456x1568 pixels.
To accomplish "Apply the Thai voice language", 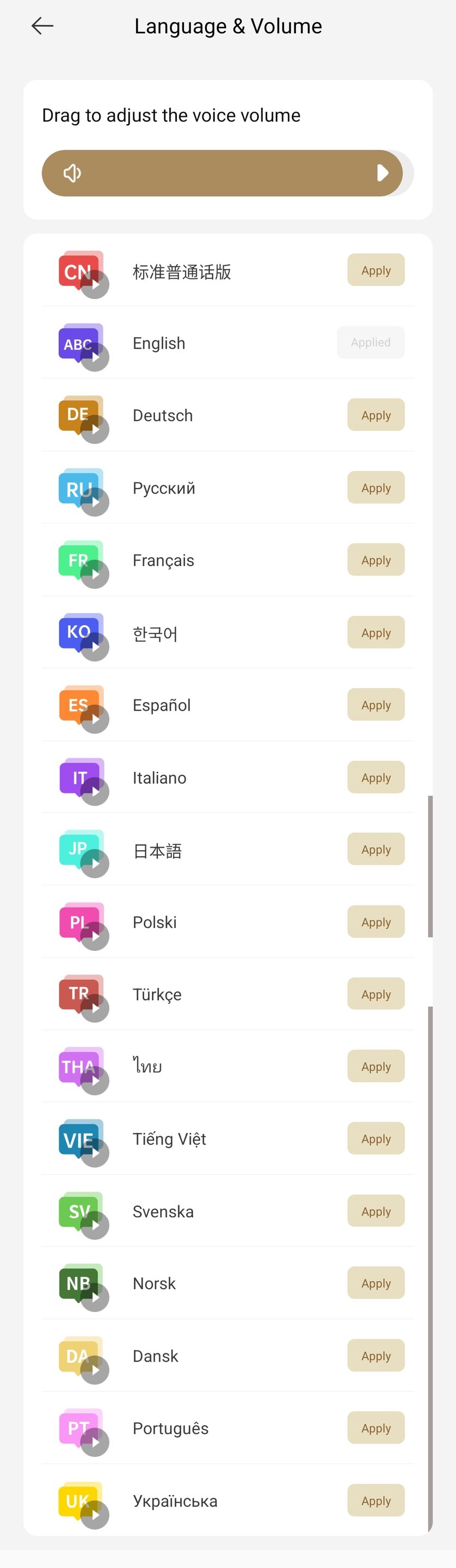I will point(376,1066).
